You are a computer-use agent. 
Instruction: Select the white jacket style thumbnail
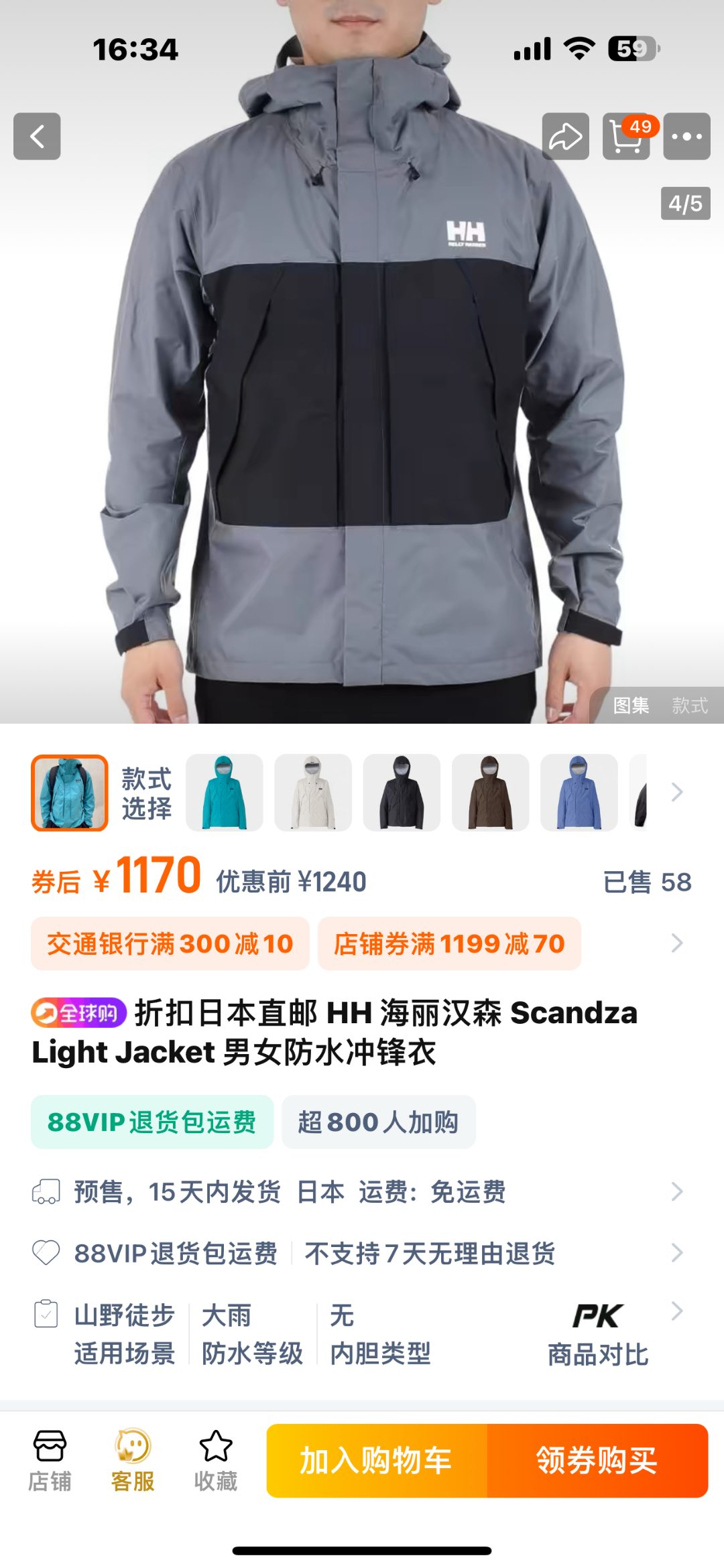pyautogui.click(x=313, y=793)
